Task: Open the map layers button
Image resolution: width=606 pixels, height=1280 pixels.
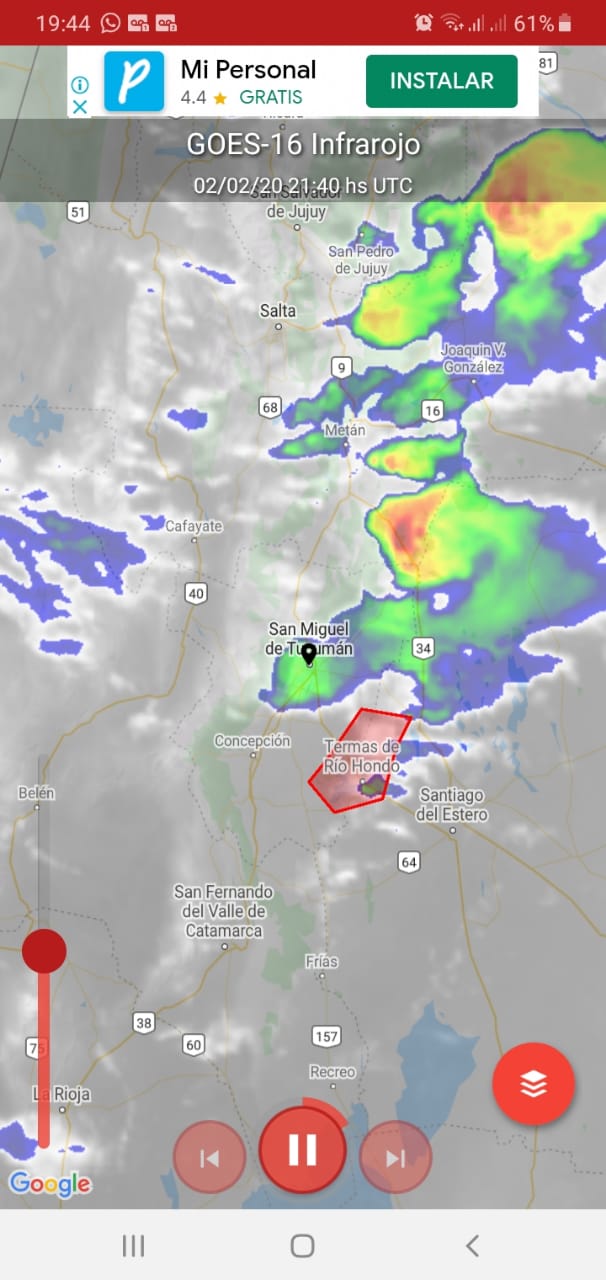Action: [534, 1084]
